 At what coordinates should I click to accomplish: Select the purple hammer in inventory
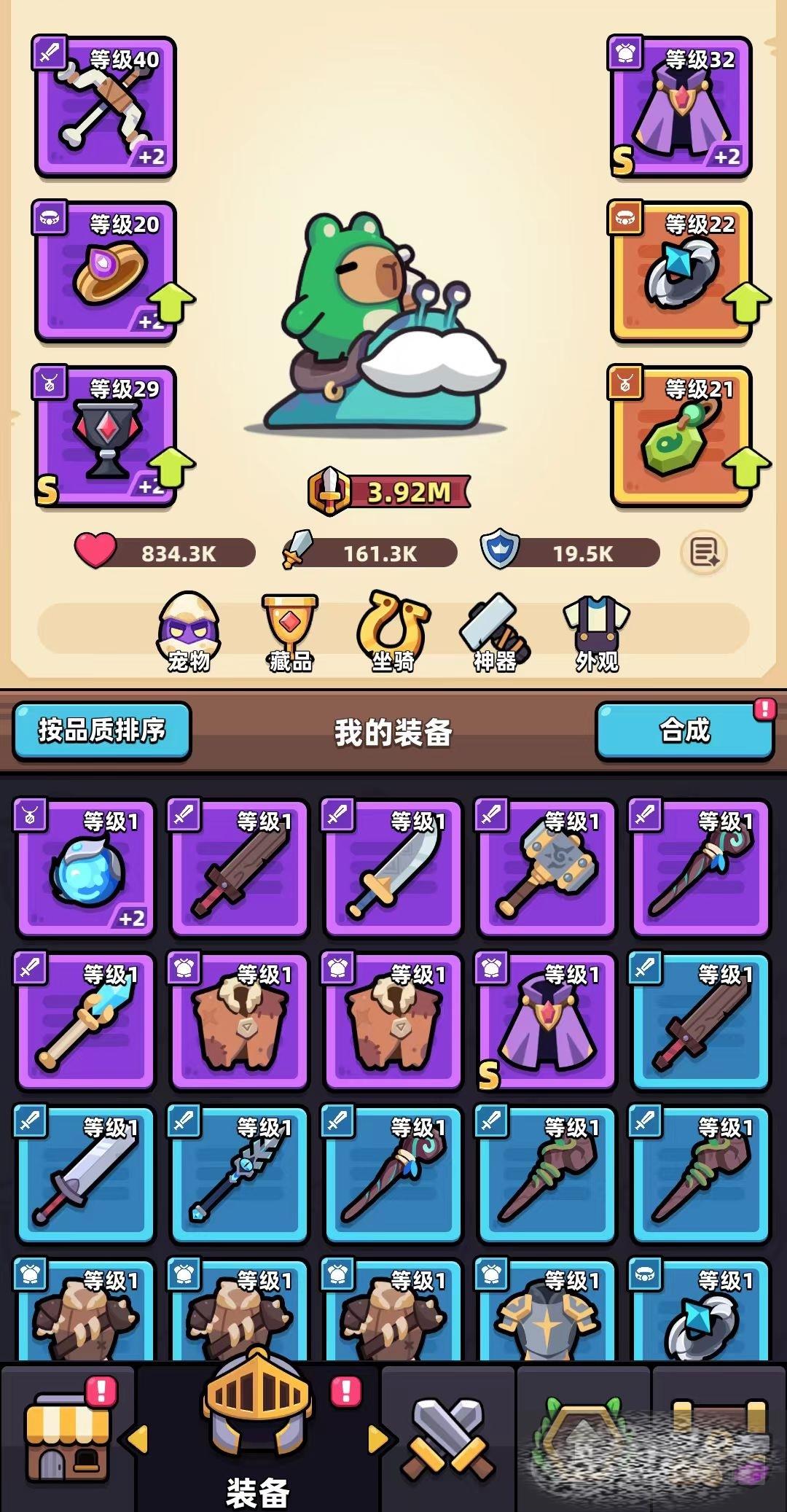[547, 868]
